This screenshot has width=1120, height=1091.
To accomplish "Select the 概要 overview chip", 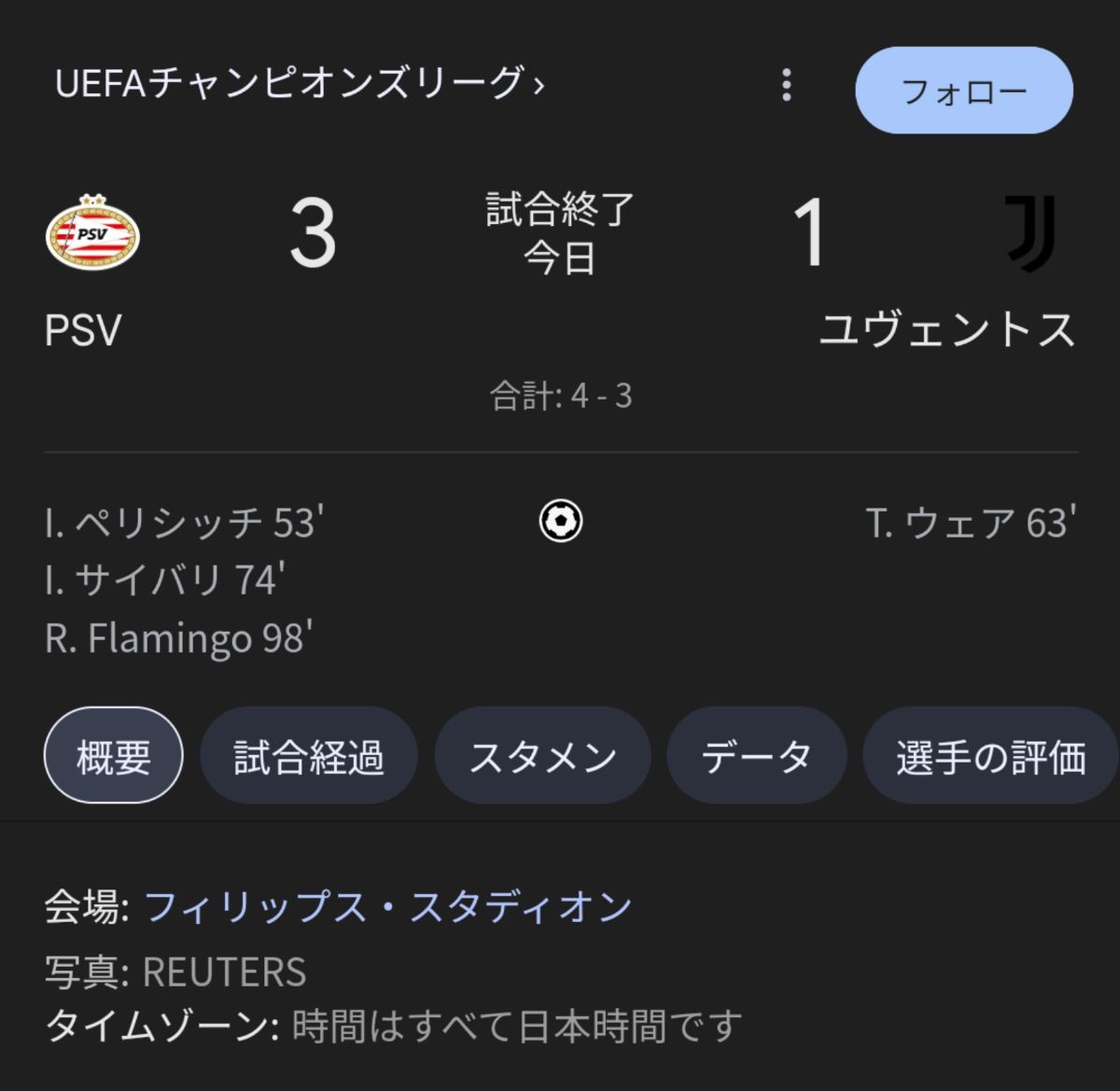I will pos(113,756).
